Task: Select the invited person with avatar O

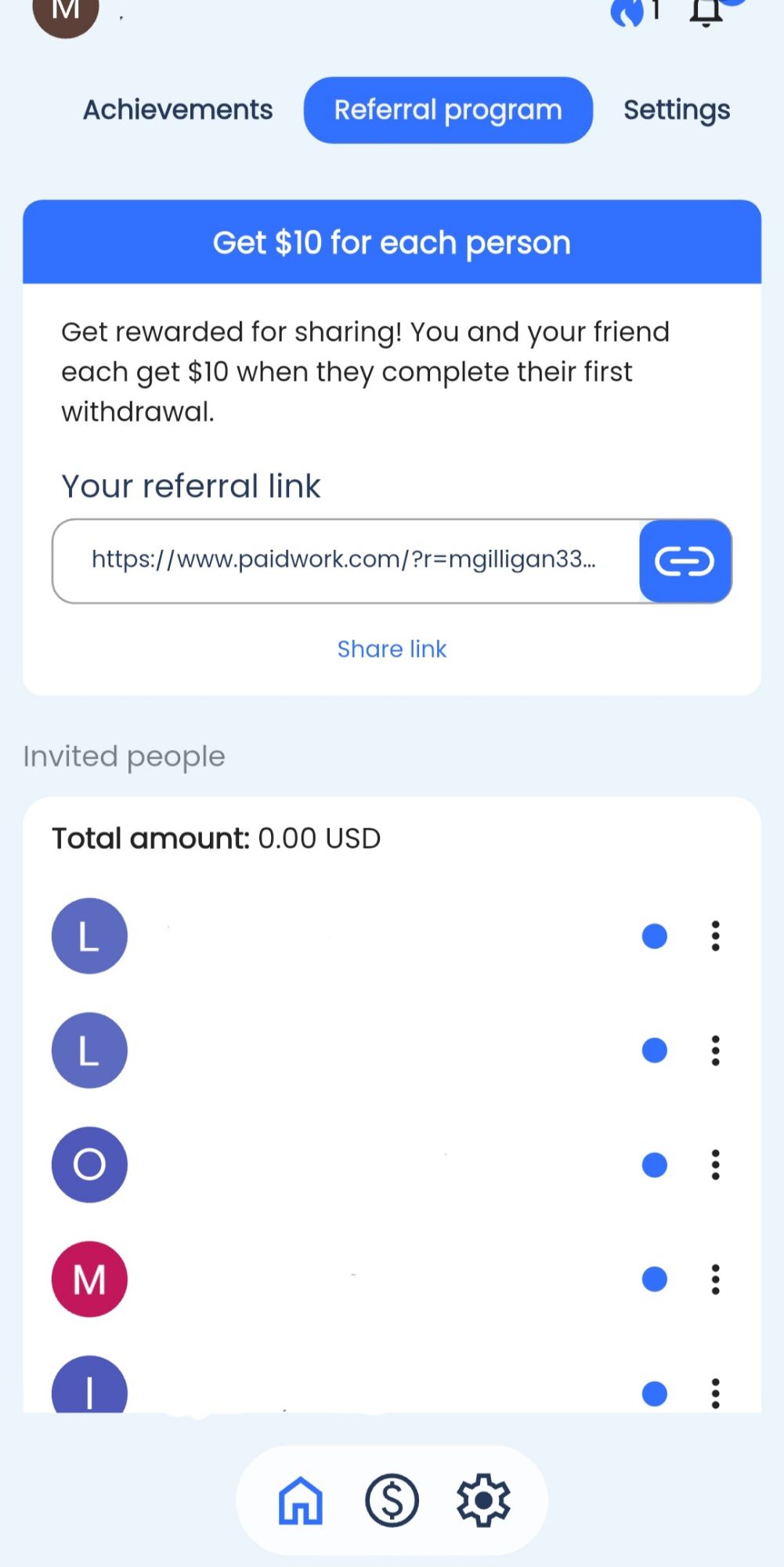Action: (89, 1164)
